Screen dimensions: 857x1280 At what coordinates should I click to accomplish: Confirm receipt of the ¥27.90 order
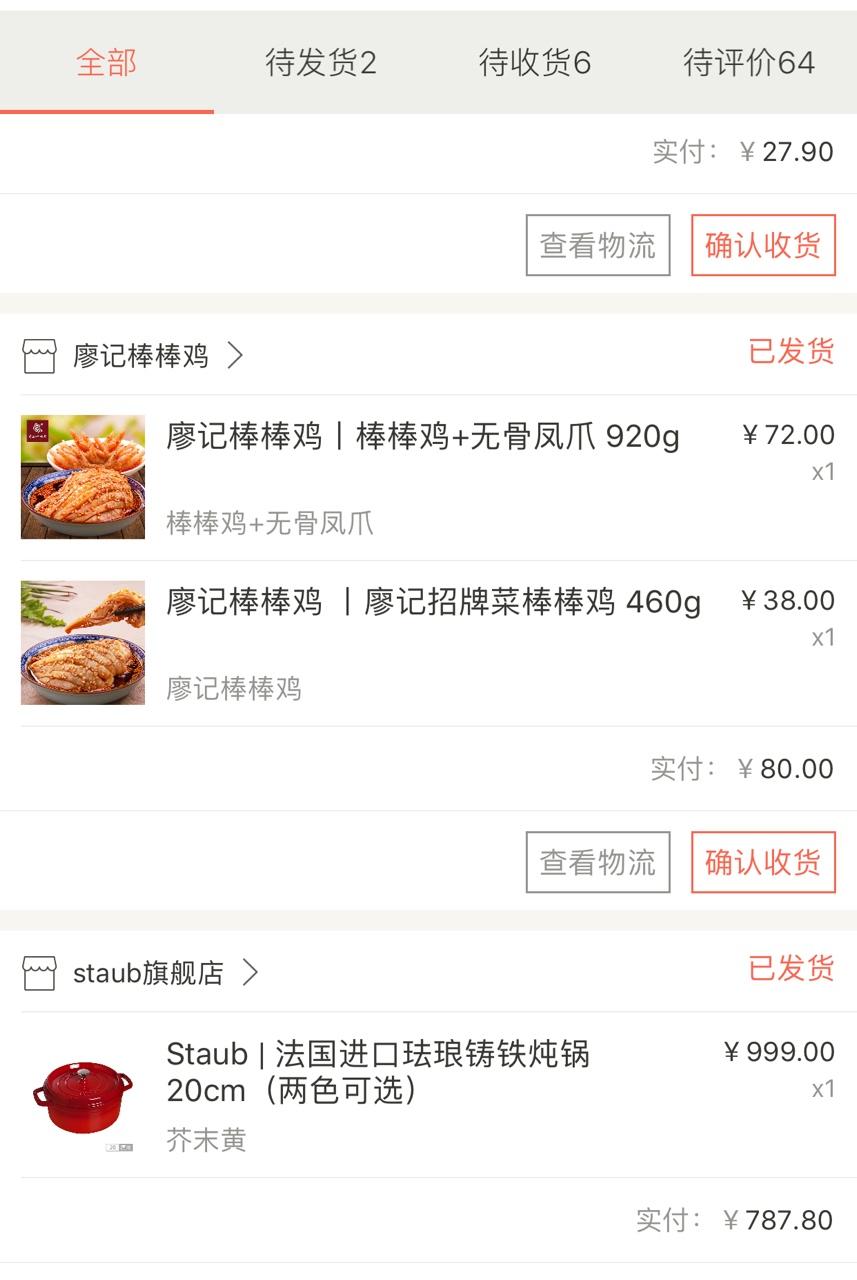click(x=763, y=245)
